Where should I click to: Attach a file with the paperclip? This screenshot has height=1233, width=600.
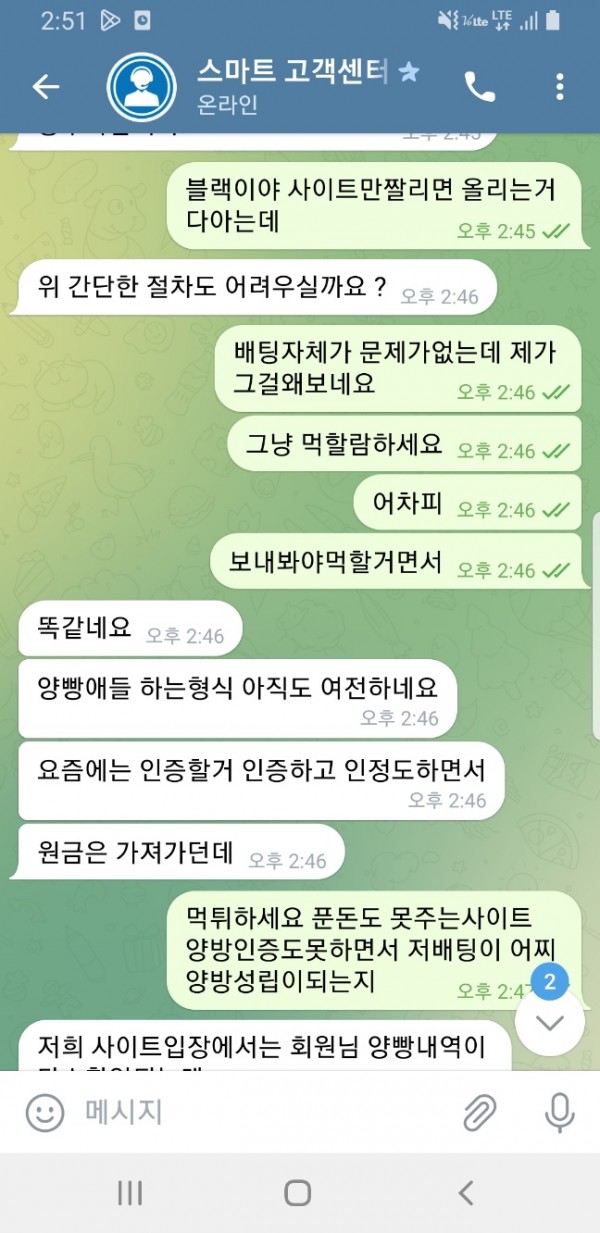pyautogui.click(x=480, y=1112)
